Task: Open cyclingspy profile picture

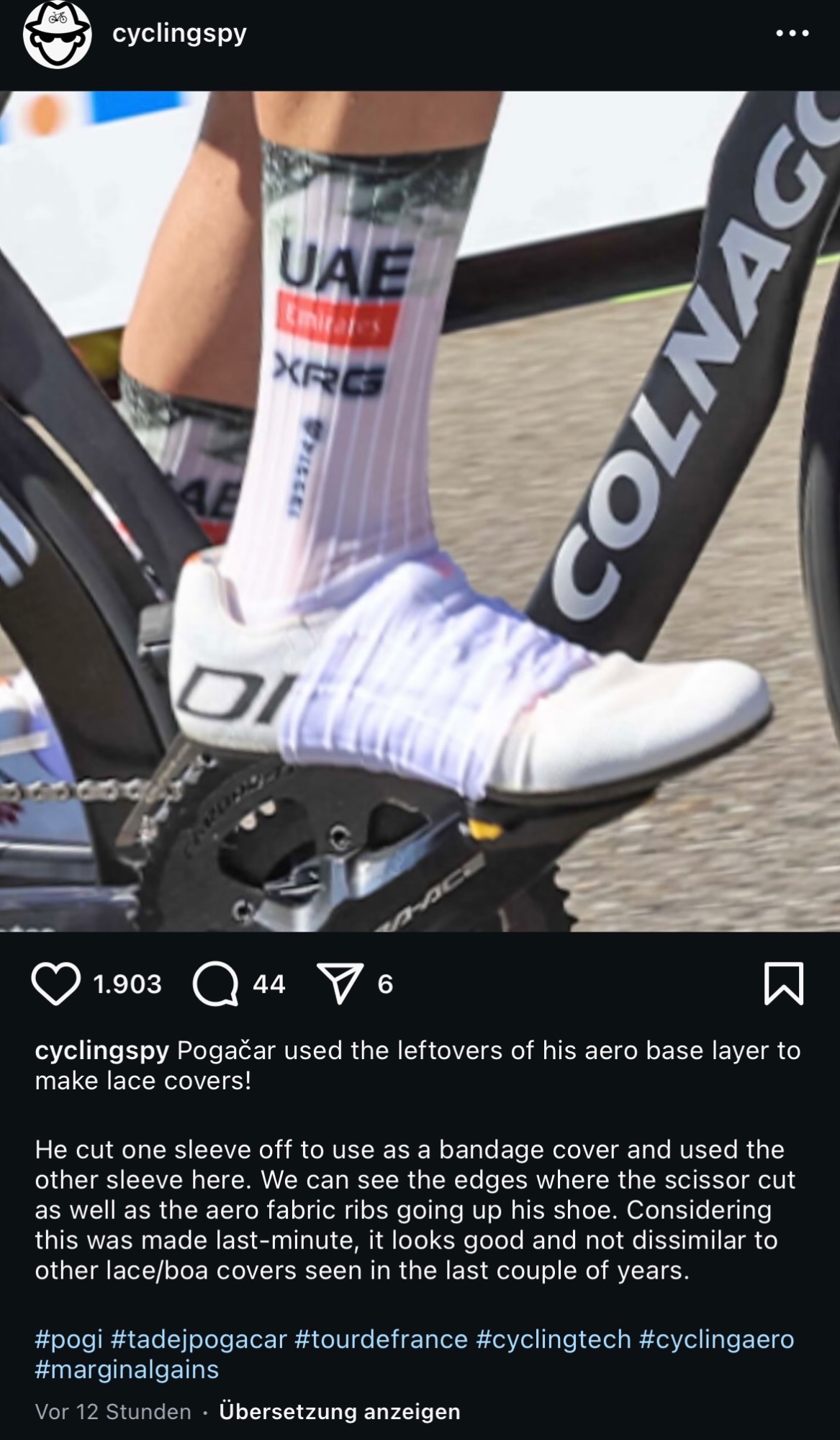Action: point(57,35)
